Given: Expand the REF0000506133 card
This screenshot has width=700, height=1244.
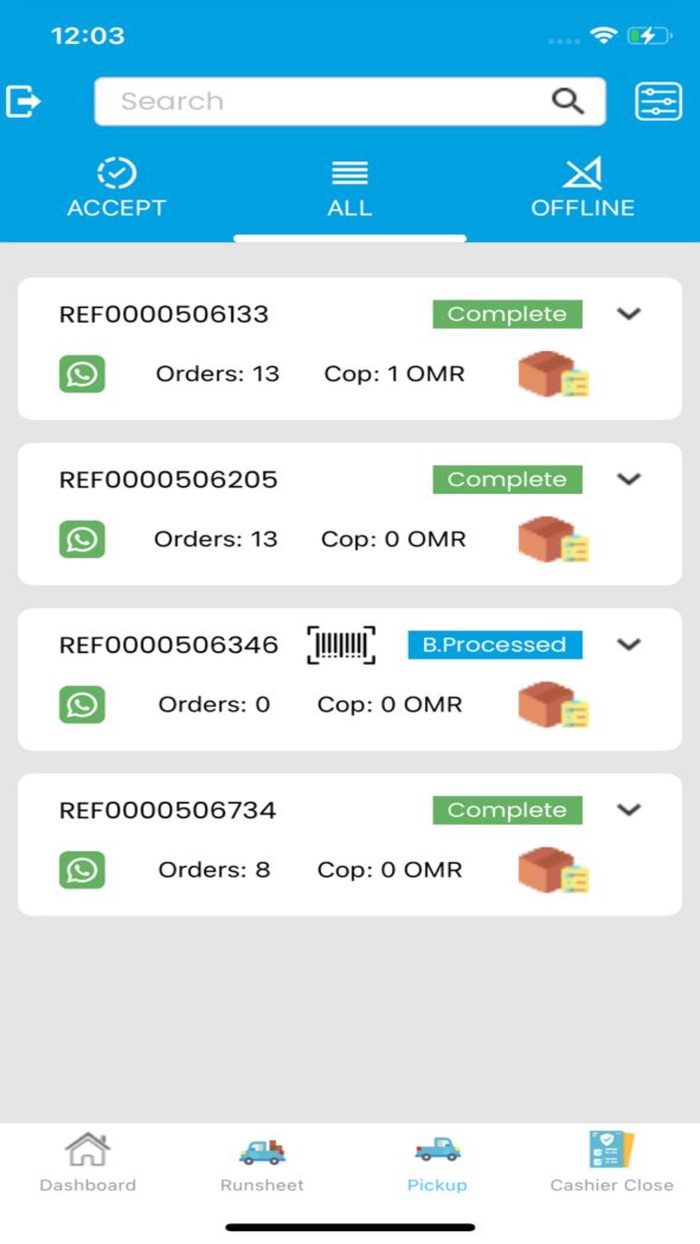Looking at the screenshot, I should click(x=628, y=314).
